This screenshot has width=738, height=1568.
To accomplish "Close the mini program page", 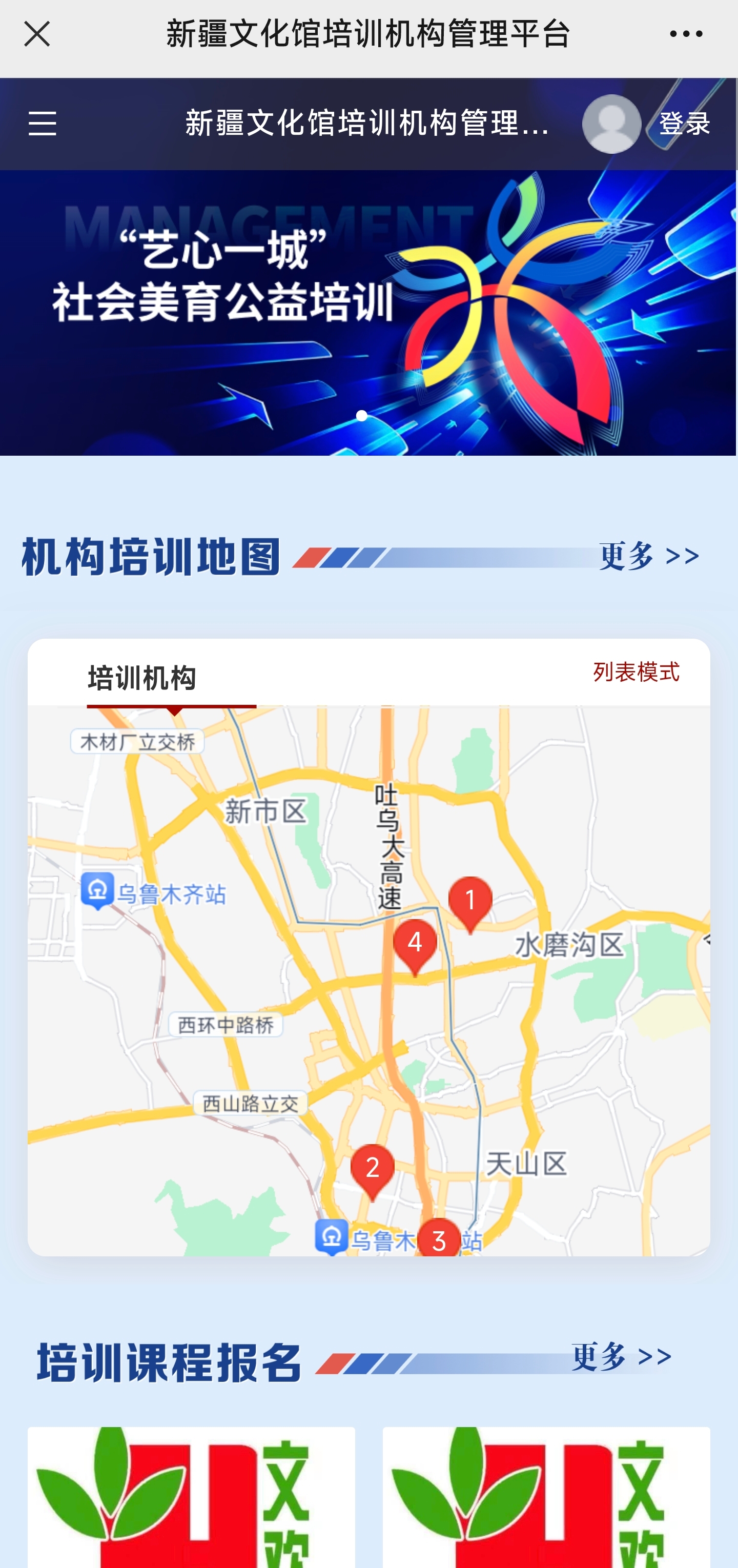I will tap(36, 34).
